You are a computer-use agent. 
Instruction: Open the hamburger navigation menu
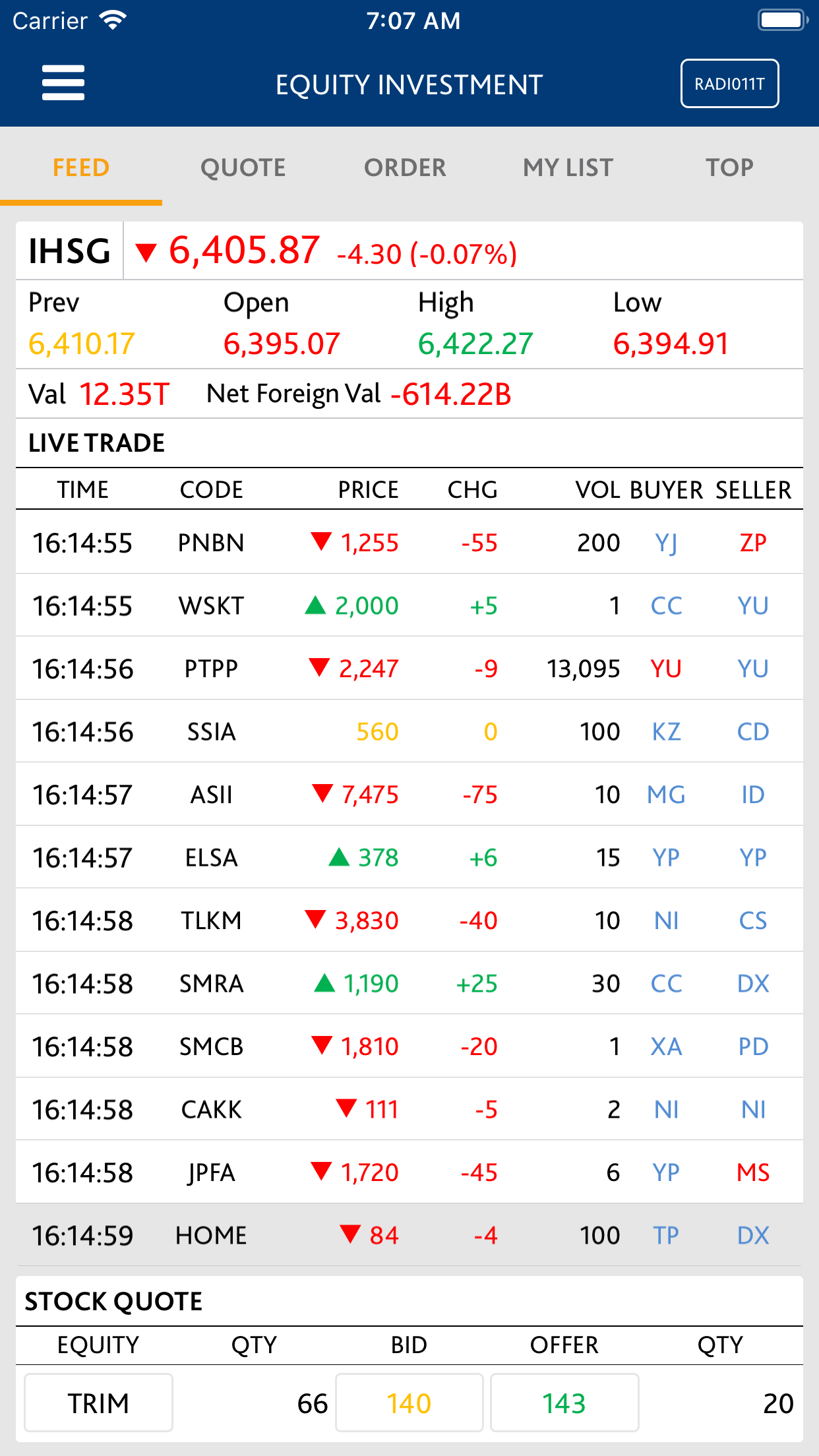(63, 83)
